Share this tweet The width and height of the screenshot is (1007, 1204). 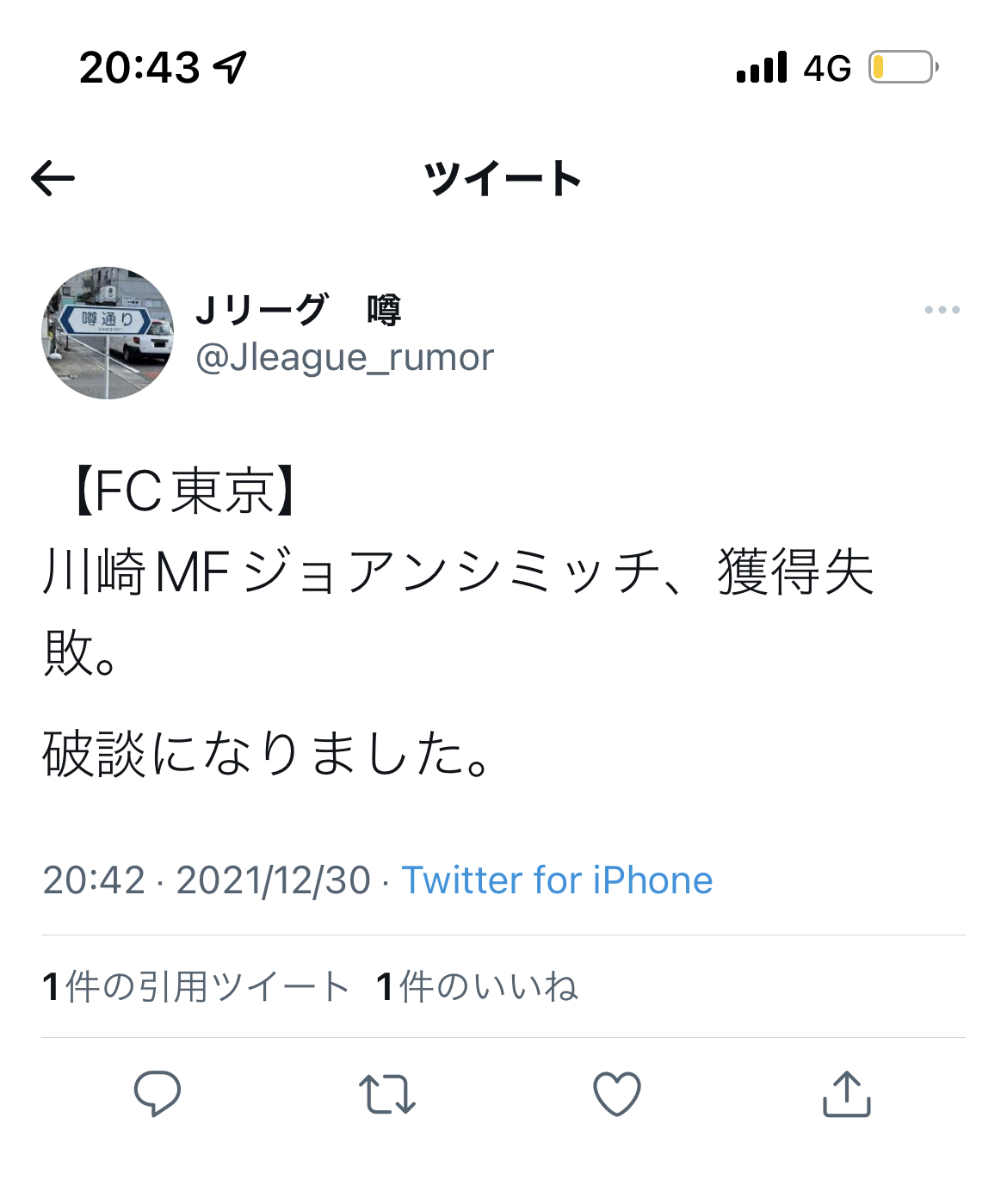point(847,1094)
